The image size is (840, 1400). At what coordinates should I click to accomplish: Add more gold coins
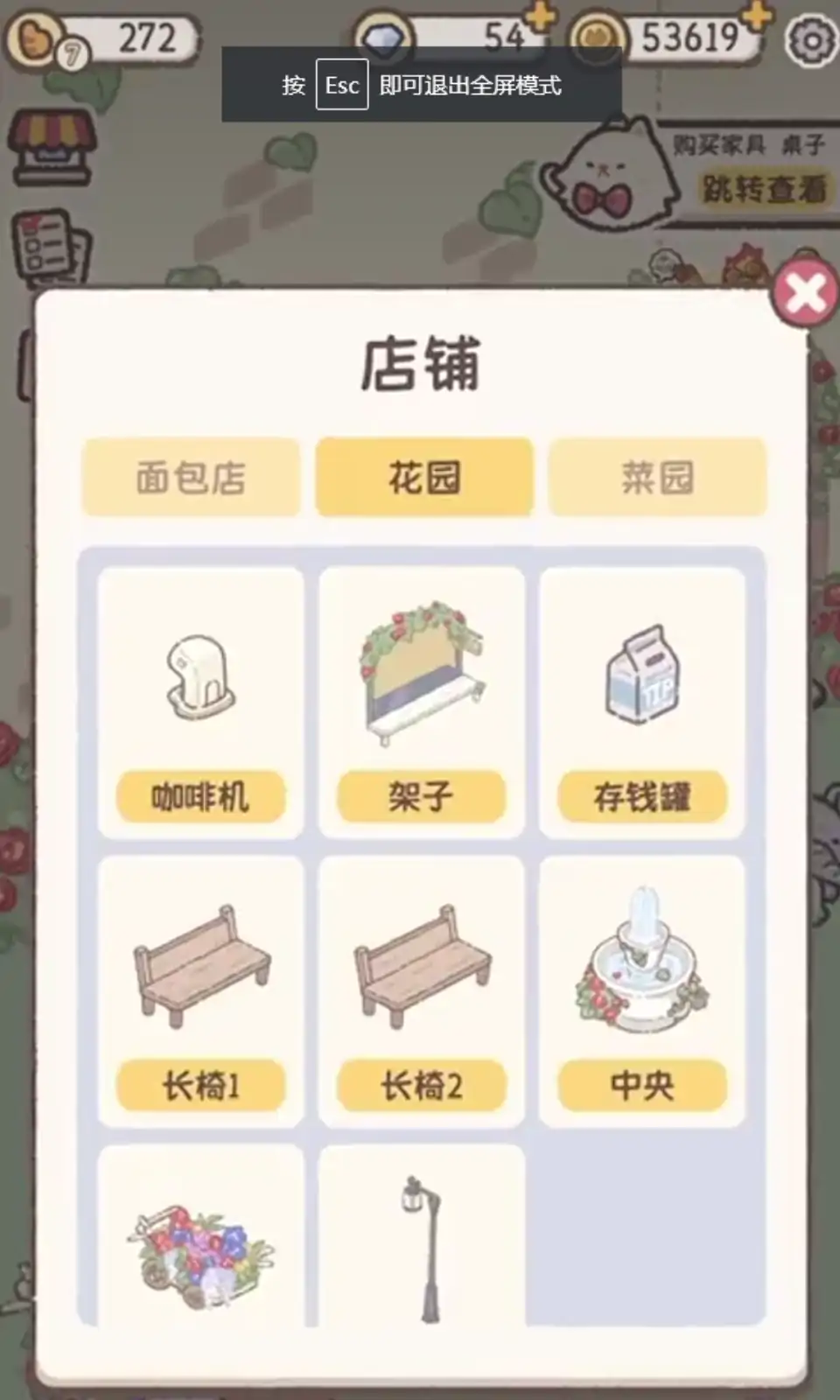point(755,16)
